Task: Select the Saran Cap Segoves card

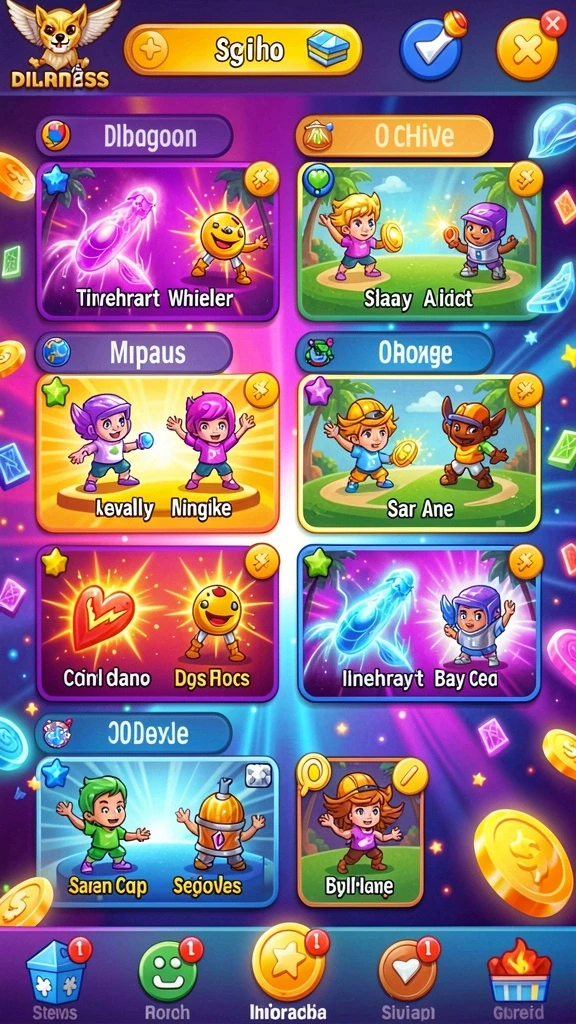Action: pyautogui.click(x=158, y=831)
